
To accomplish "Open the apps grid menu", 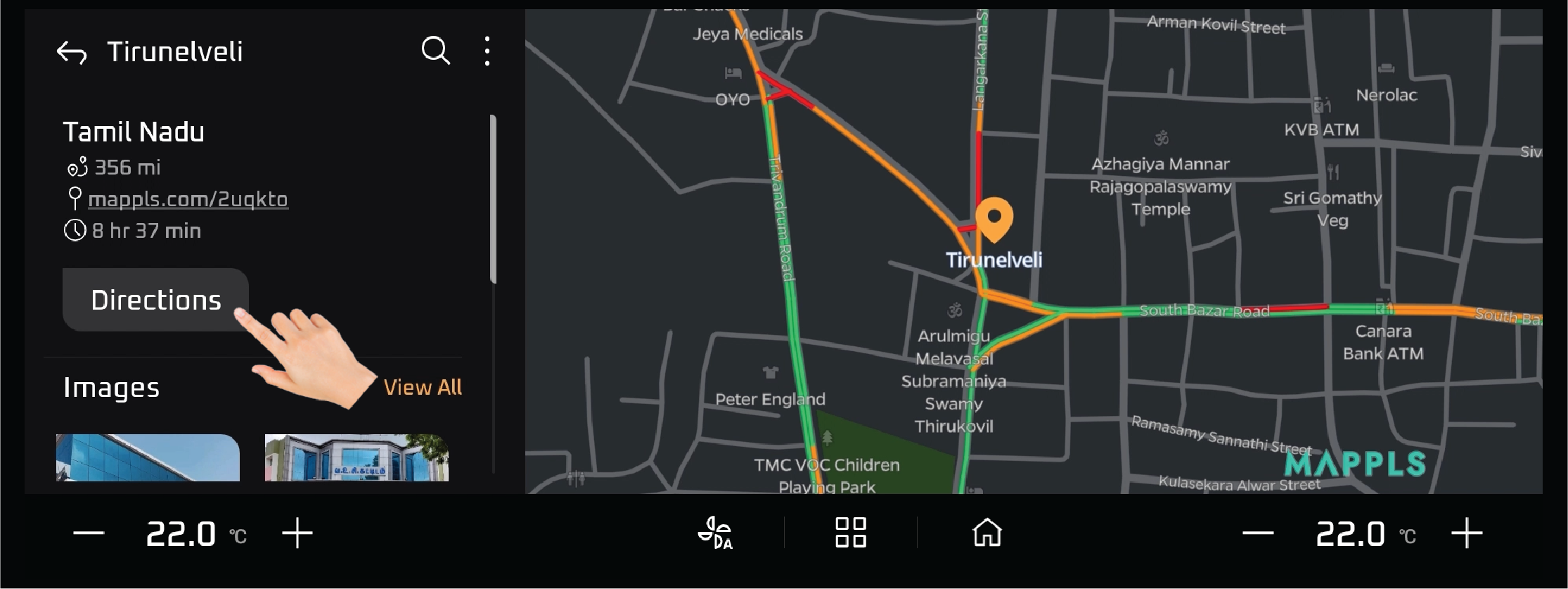I will pyautogui.click(x=850, y=533).
